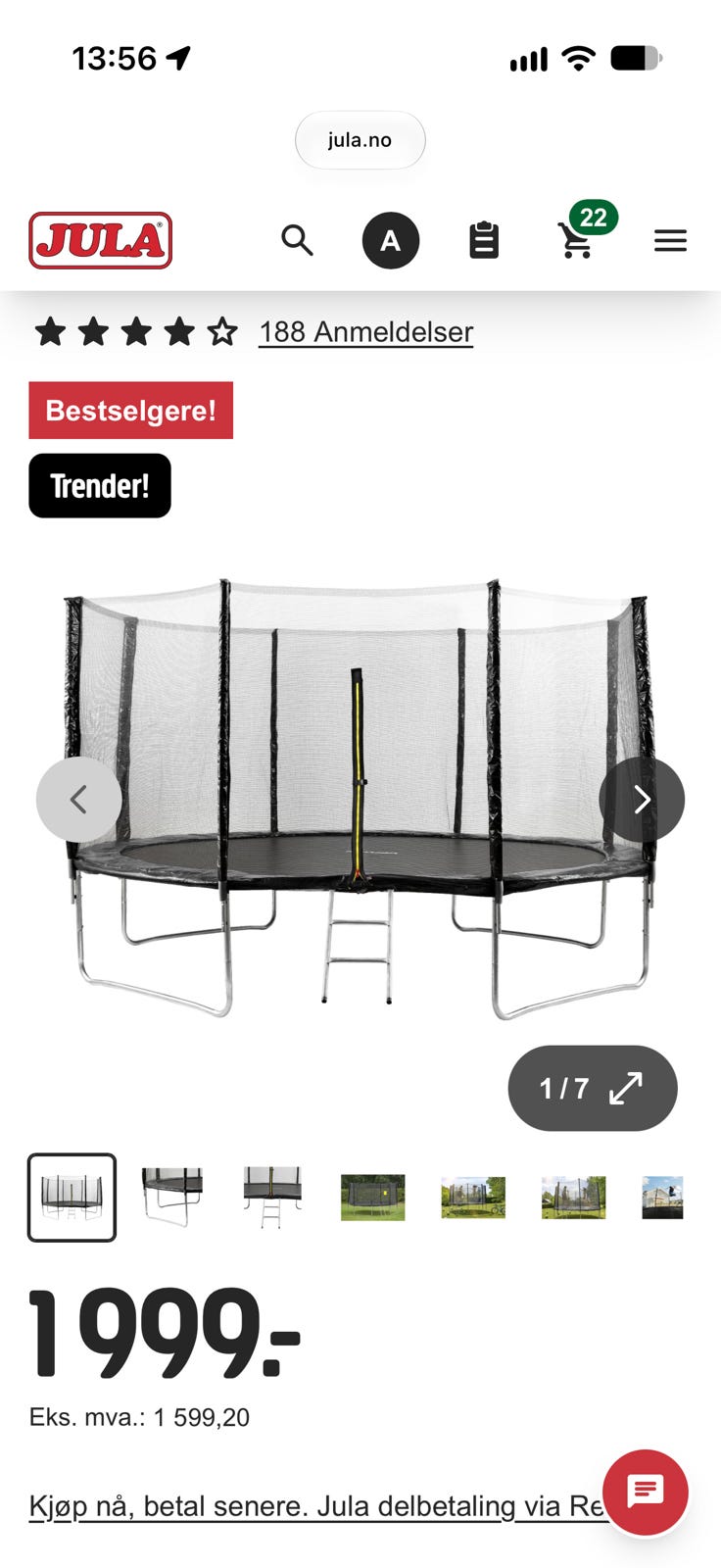Open the Jula delbetaling payment link
The height and width of the screenshot is (1568, 721).
[x=318, y=1506]
